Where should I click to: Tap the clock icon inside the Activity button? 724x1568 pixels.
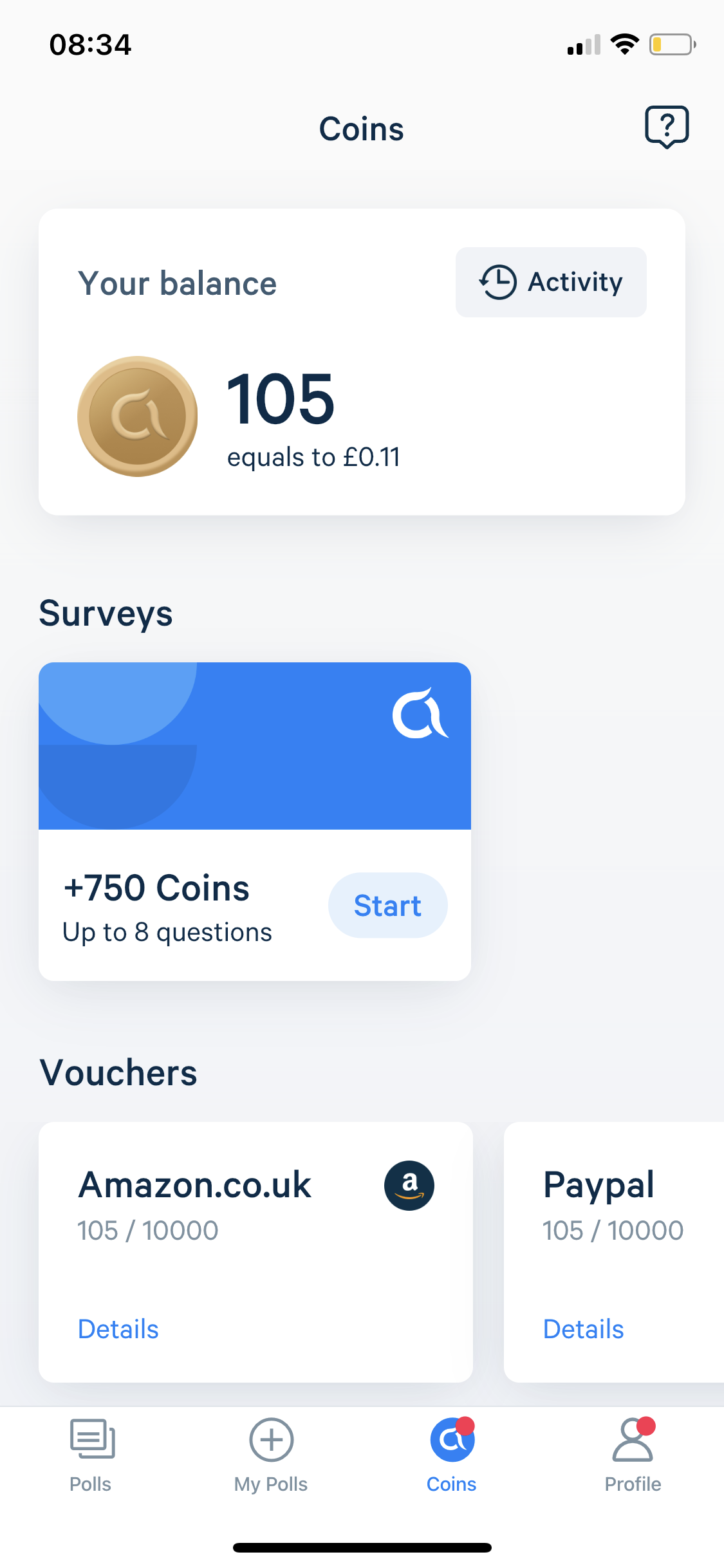[497, 282]
